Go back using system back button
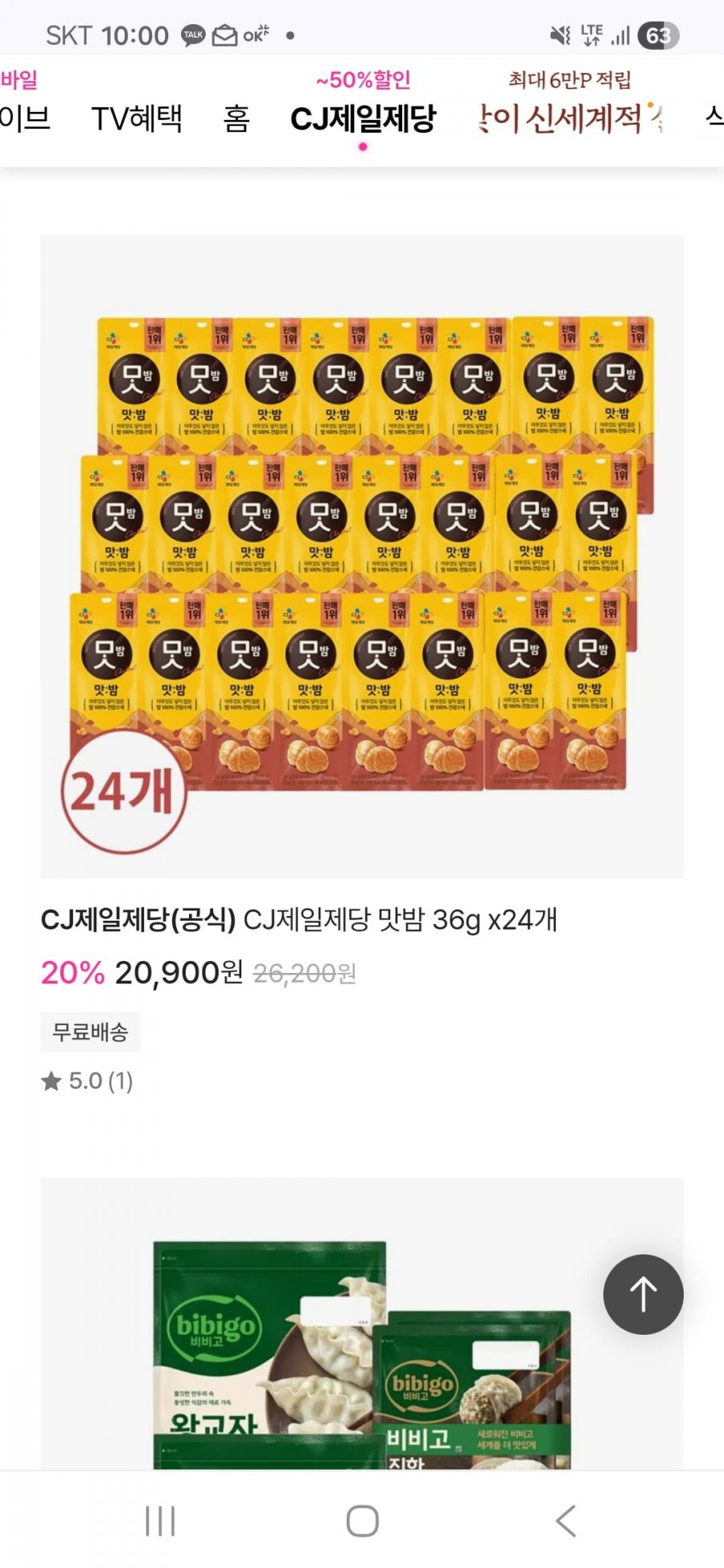The image size is (724, 1568). tap(566, 1521)
